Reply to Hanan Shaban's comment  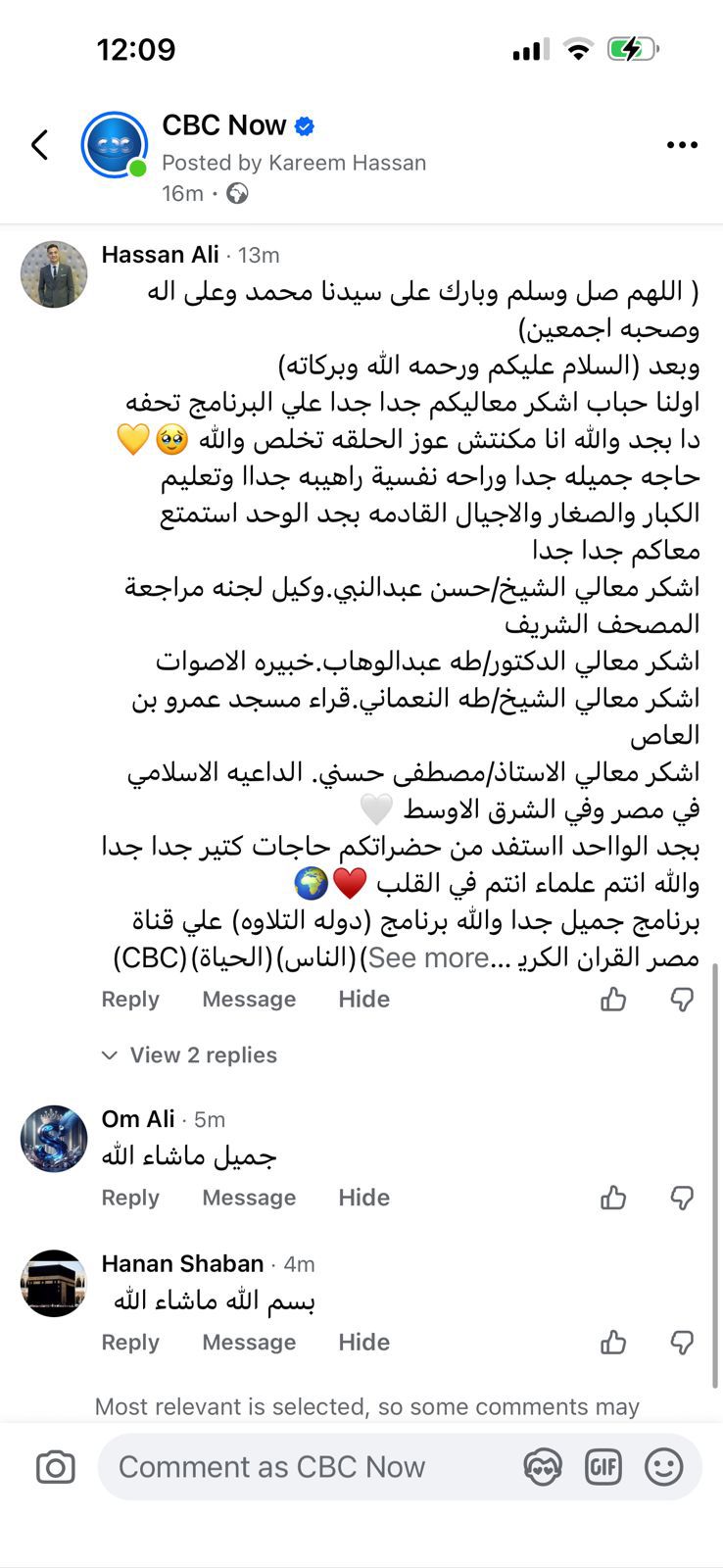coord(130,1343)
